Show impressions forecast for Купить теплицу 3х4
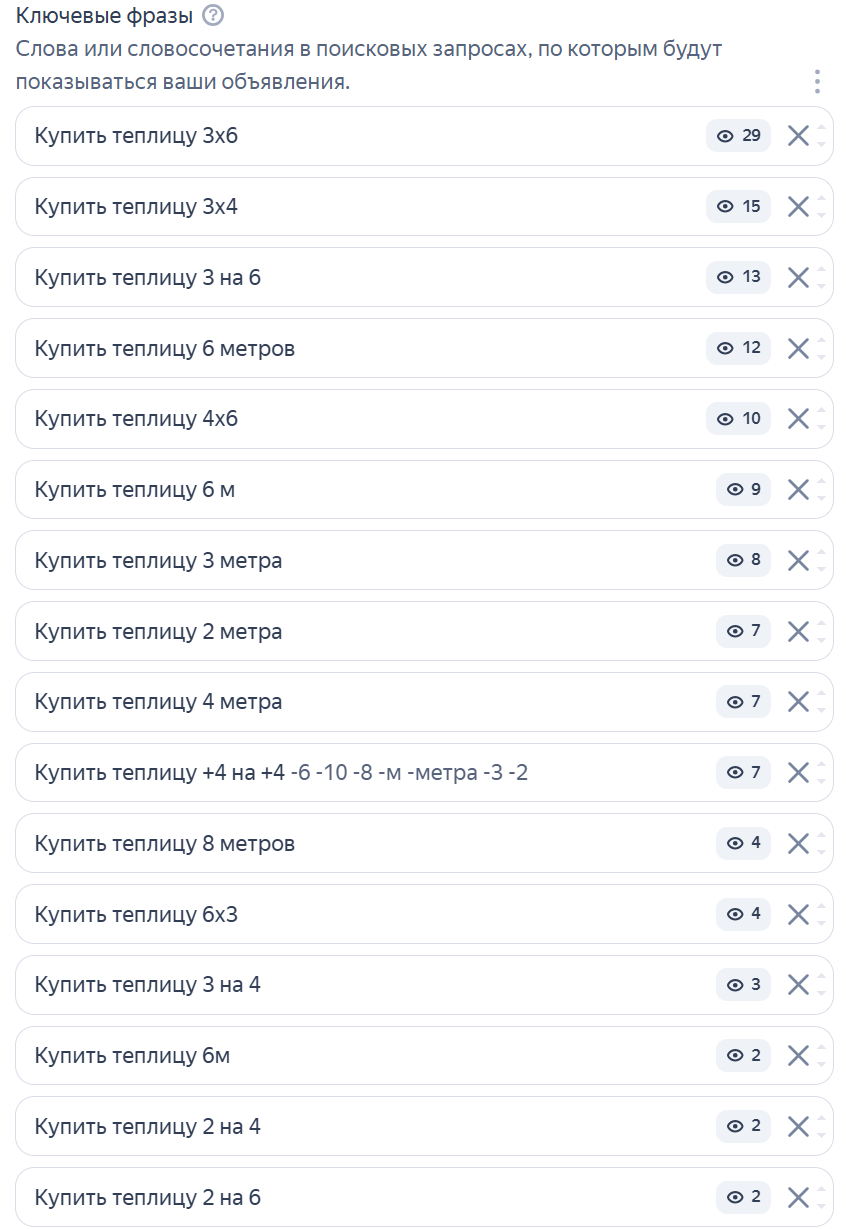 click(739, 207)
